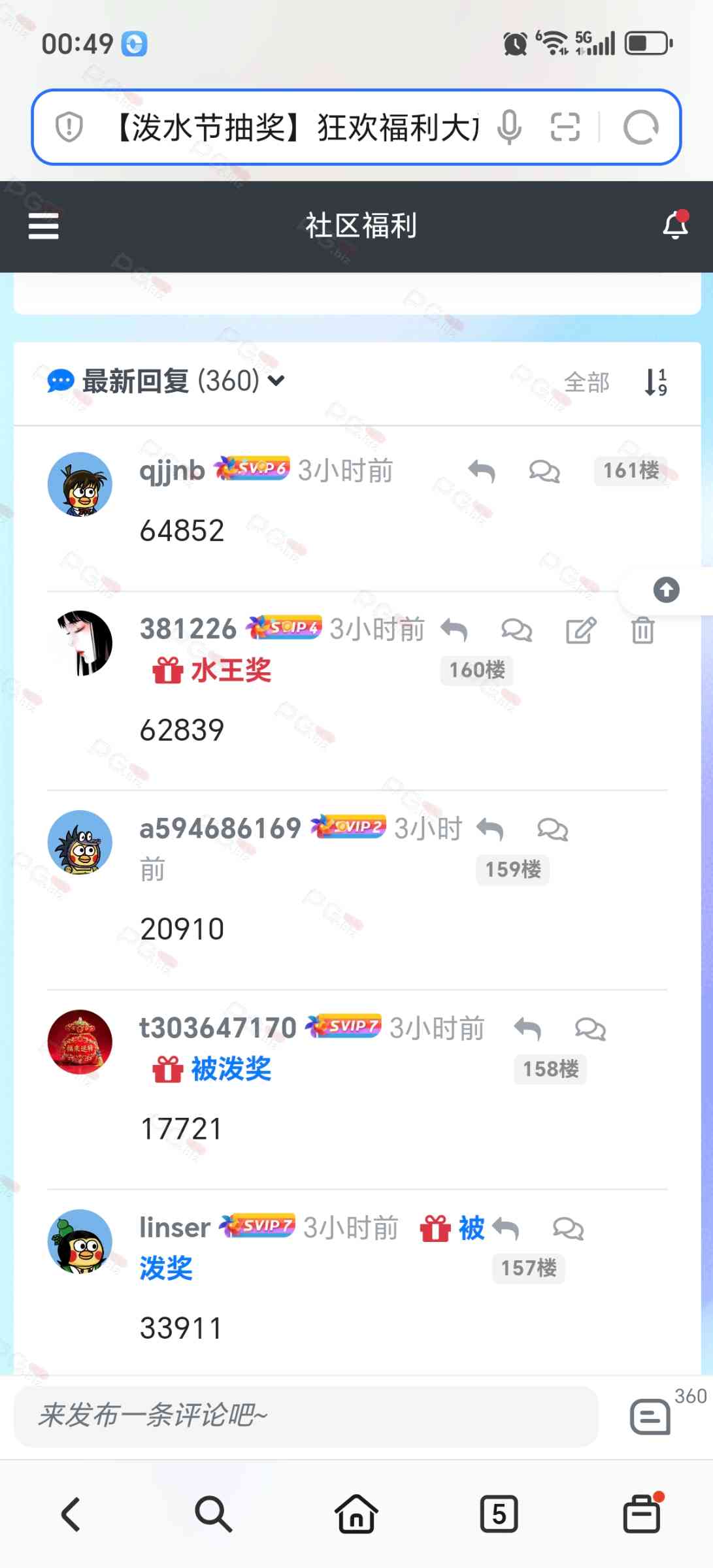Image resolution: width=713 pixels, height=1568 pixels.
Task: Focus the 来发布一条评论吧 comment field
Action: [x=305, y=1416]
